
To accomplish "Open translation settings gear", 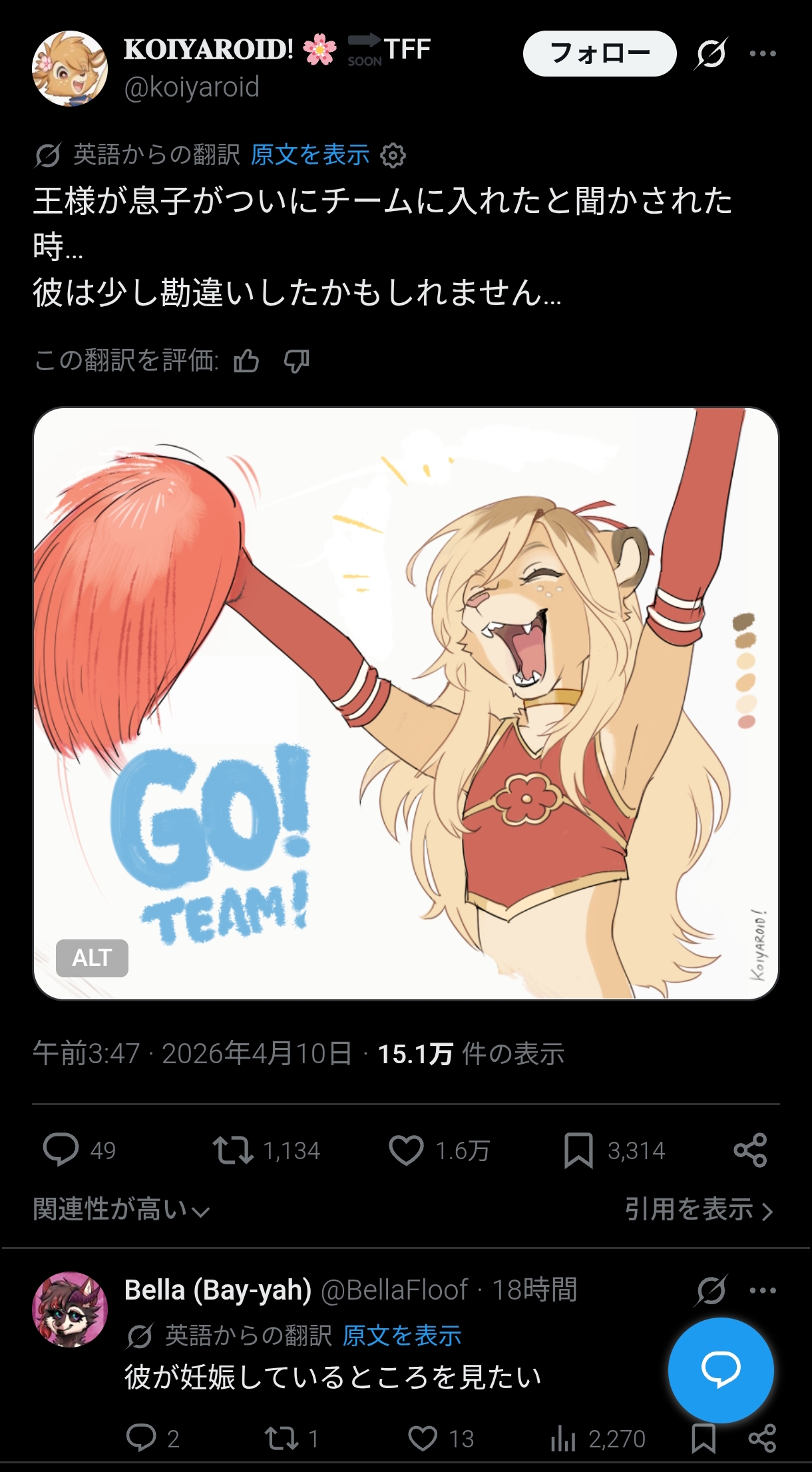I will (x=393, y=155).
